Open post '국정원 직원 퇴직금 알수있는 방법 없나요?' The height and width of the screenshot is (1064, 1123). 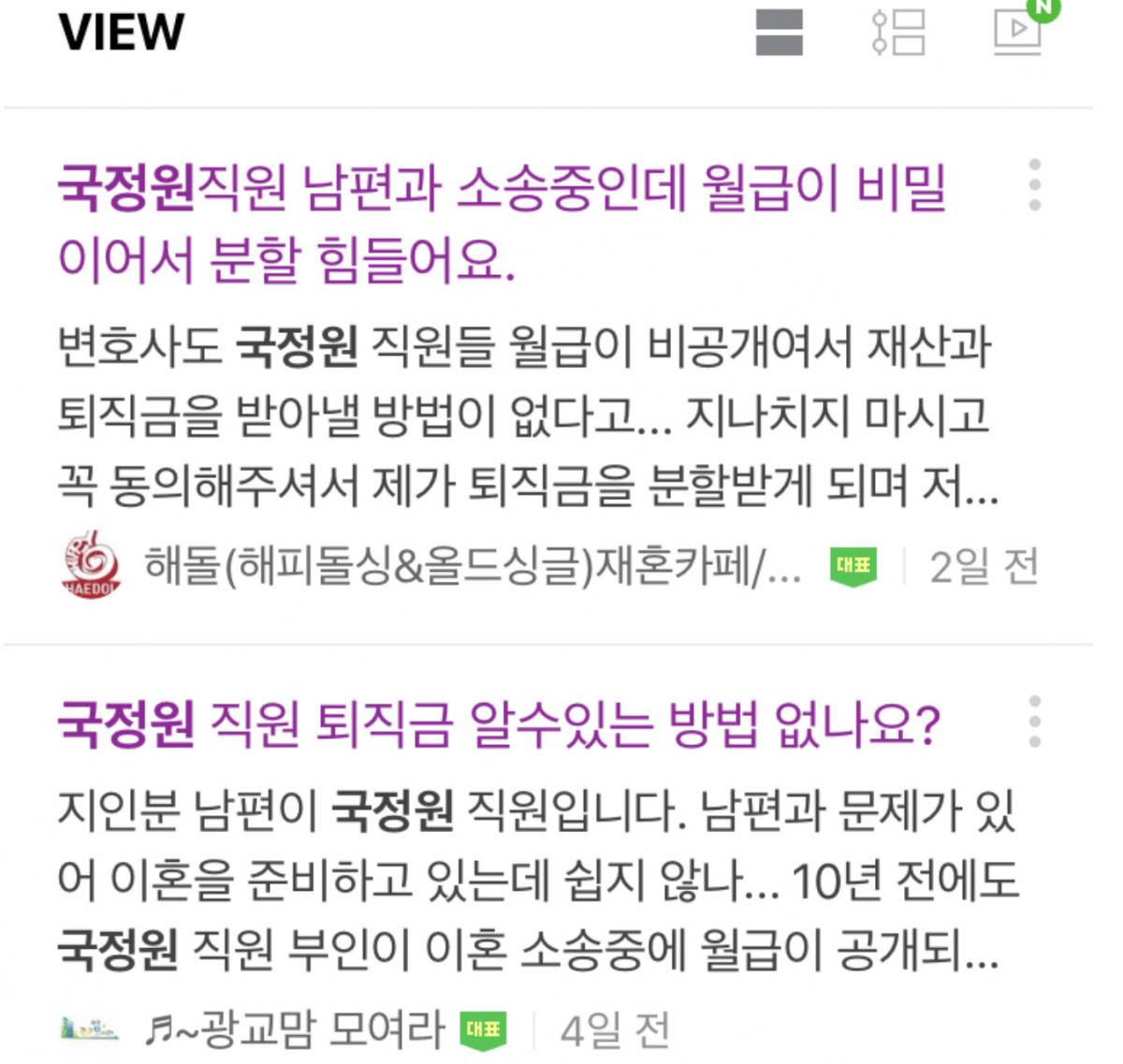click(498, 723)
